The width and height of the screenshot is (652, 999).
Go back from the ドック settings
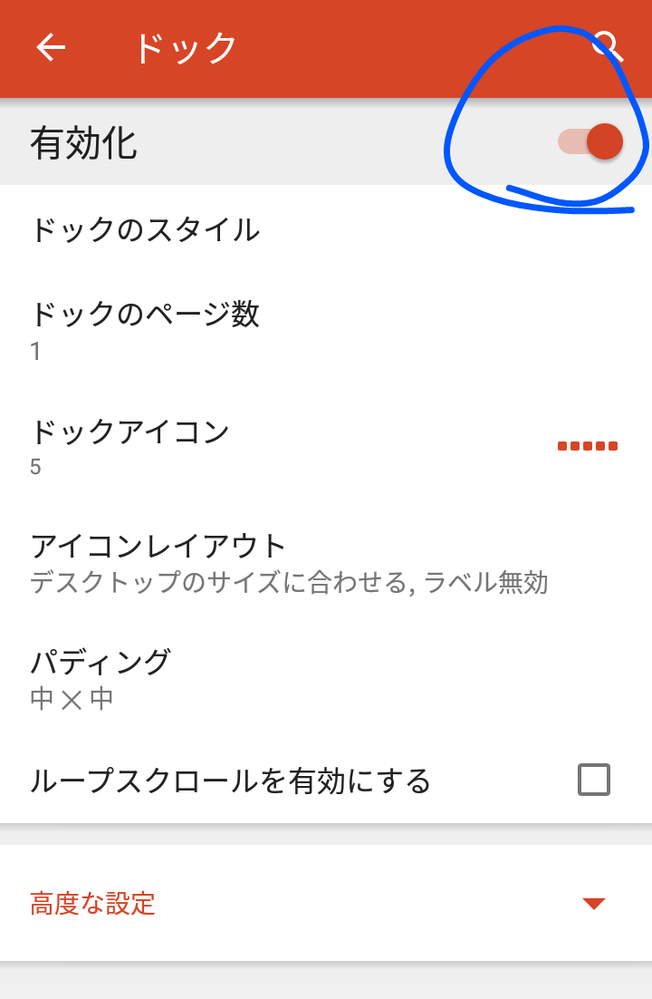click(50, 47)
